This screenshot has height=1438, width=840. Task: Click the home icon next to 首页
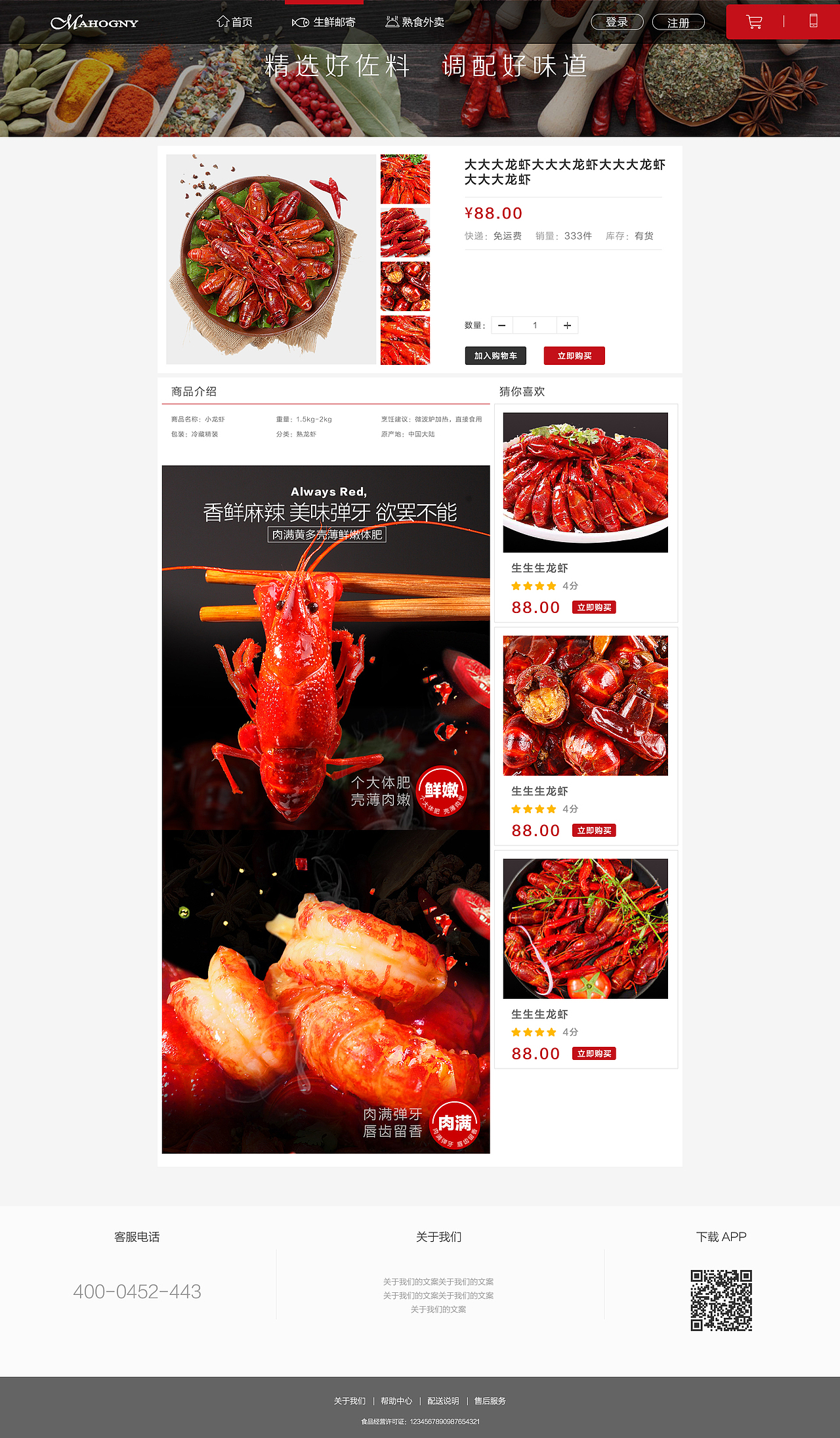(x=223, y=21)
